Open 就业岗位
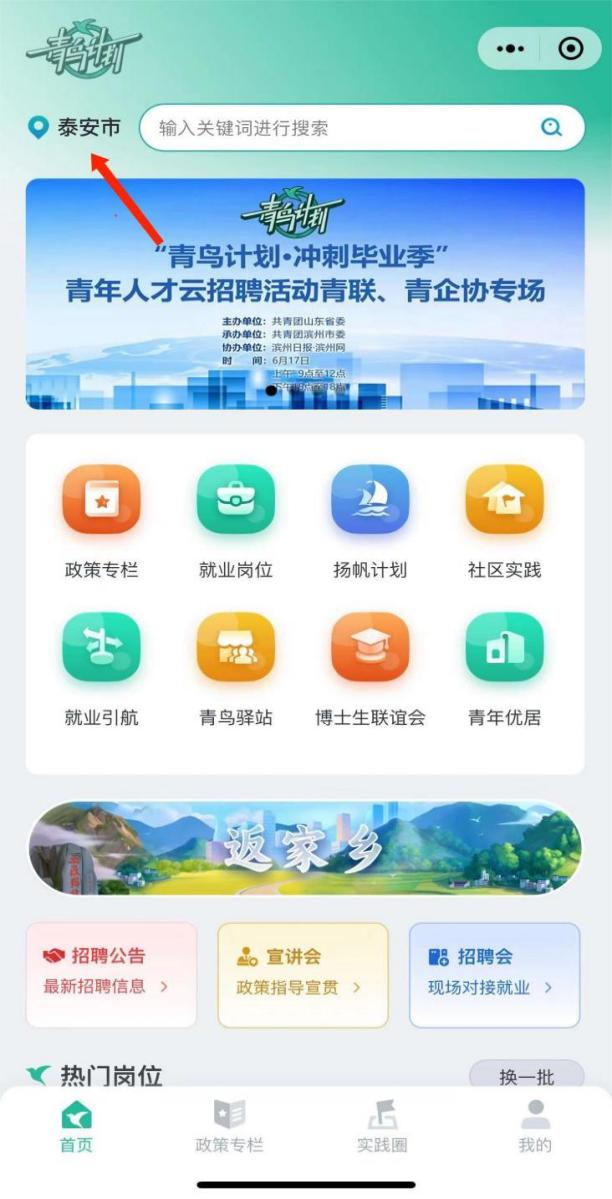Screen dimensions: 612x1199 point(236,522)
